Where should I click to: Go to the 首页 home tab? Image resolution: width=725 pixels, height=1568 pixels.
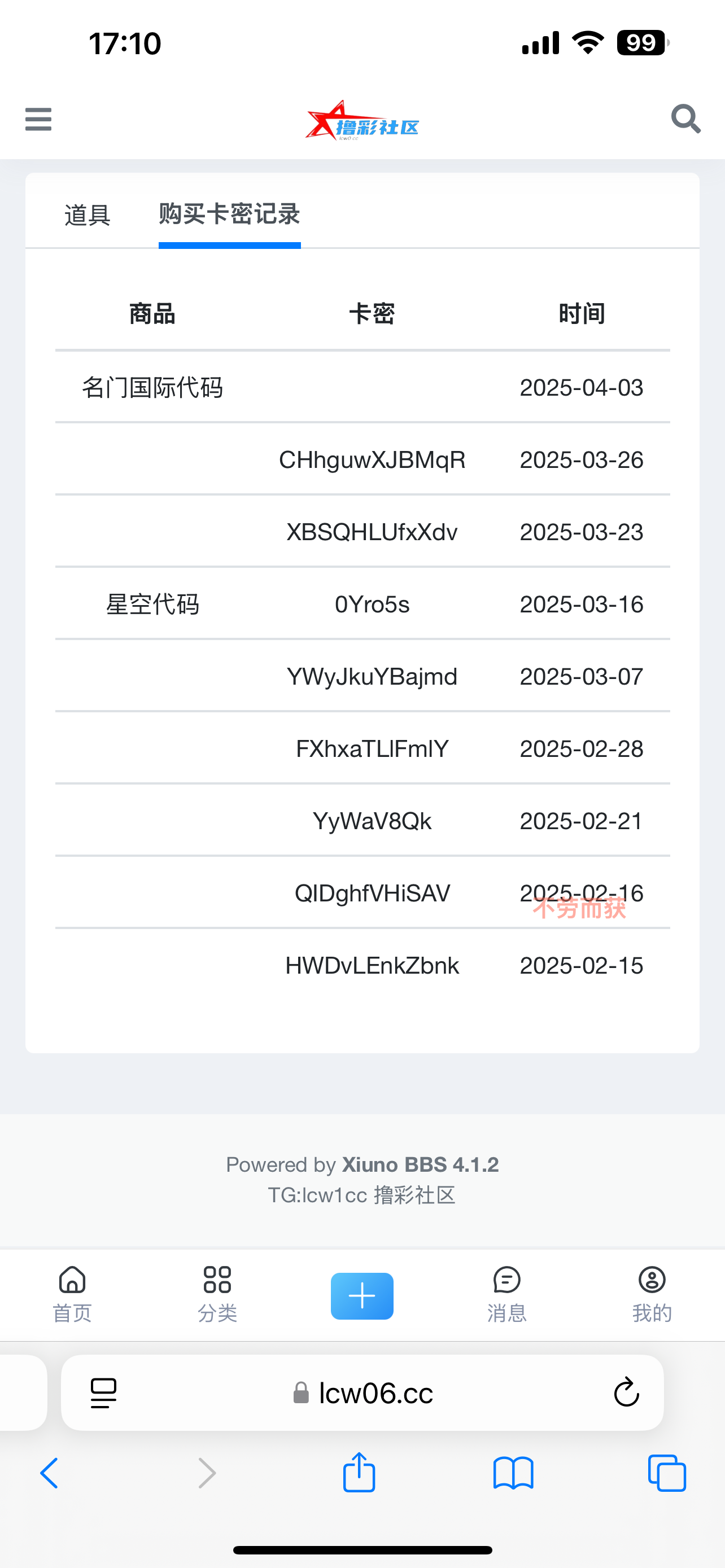click(72, 1294)
